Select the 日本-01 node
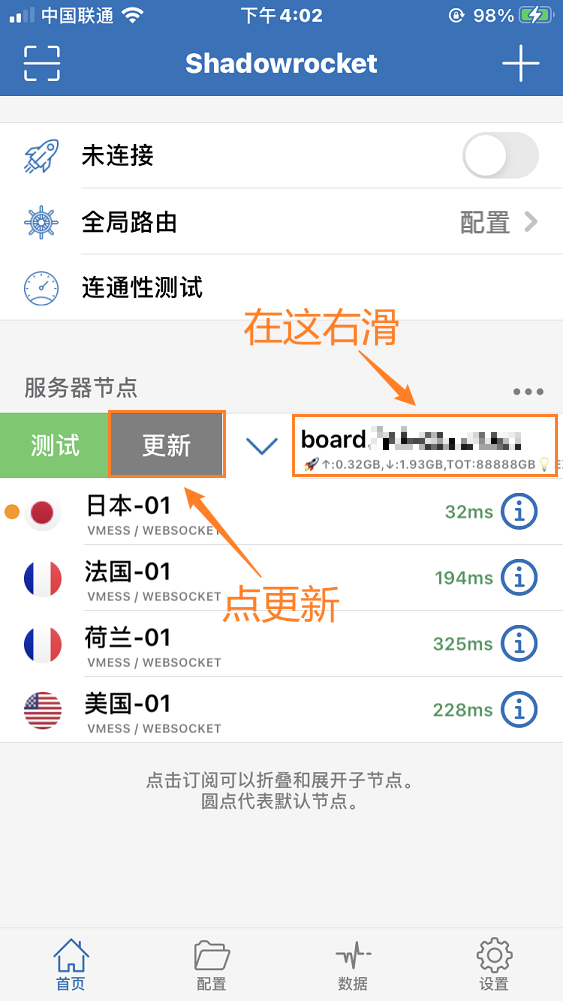 click(x=282, y=511)
